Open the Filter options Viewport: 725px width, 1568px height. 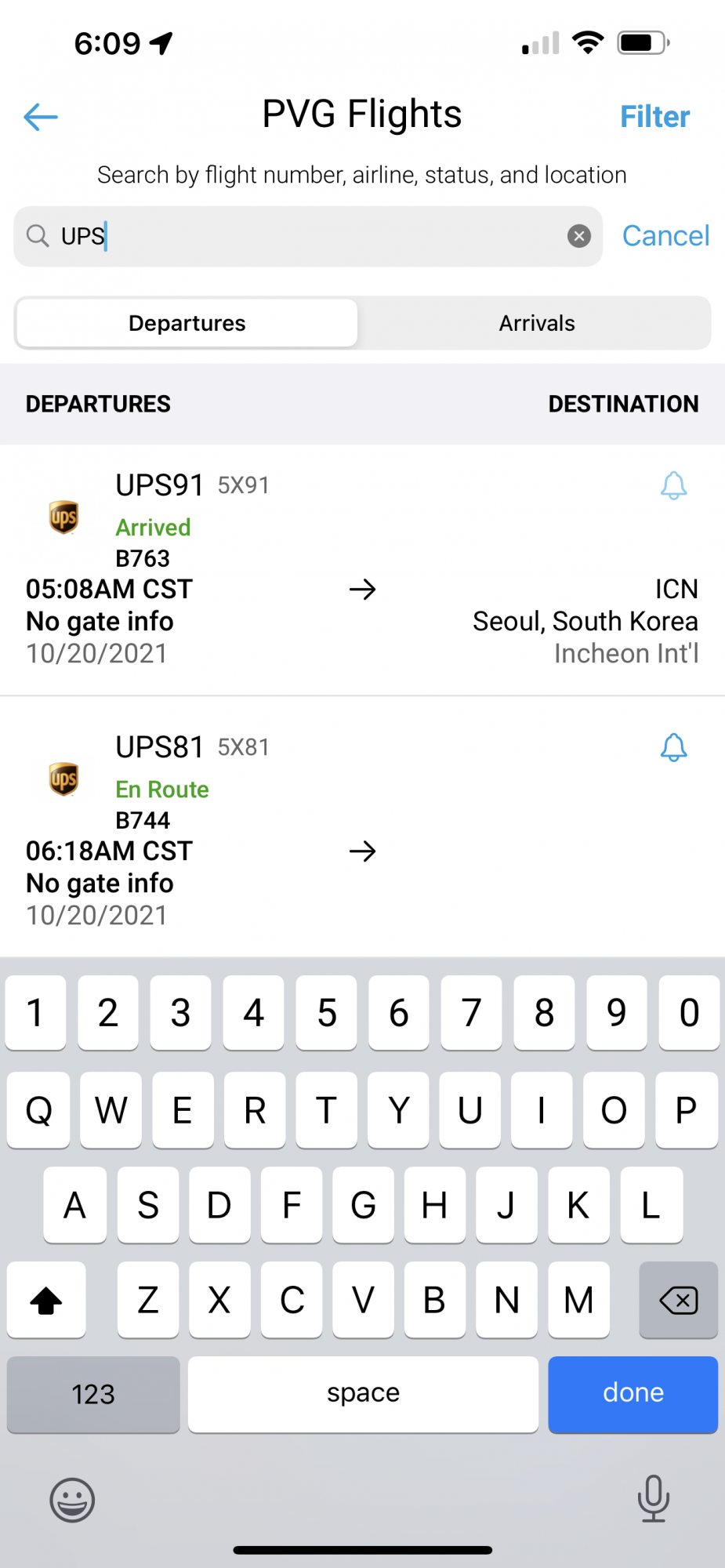coord(654,117)
